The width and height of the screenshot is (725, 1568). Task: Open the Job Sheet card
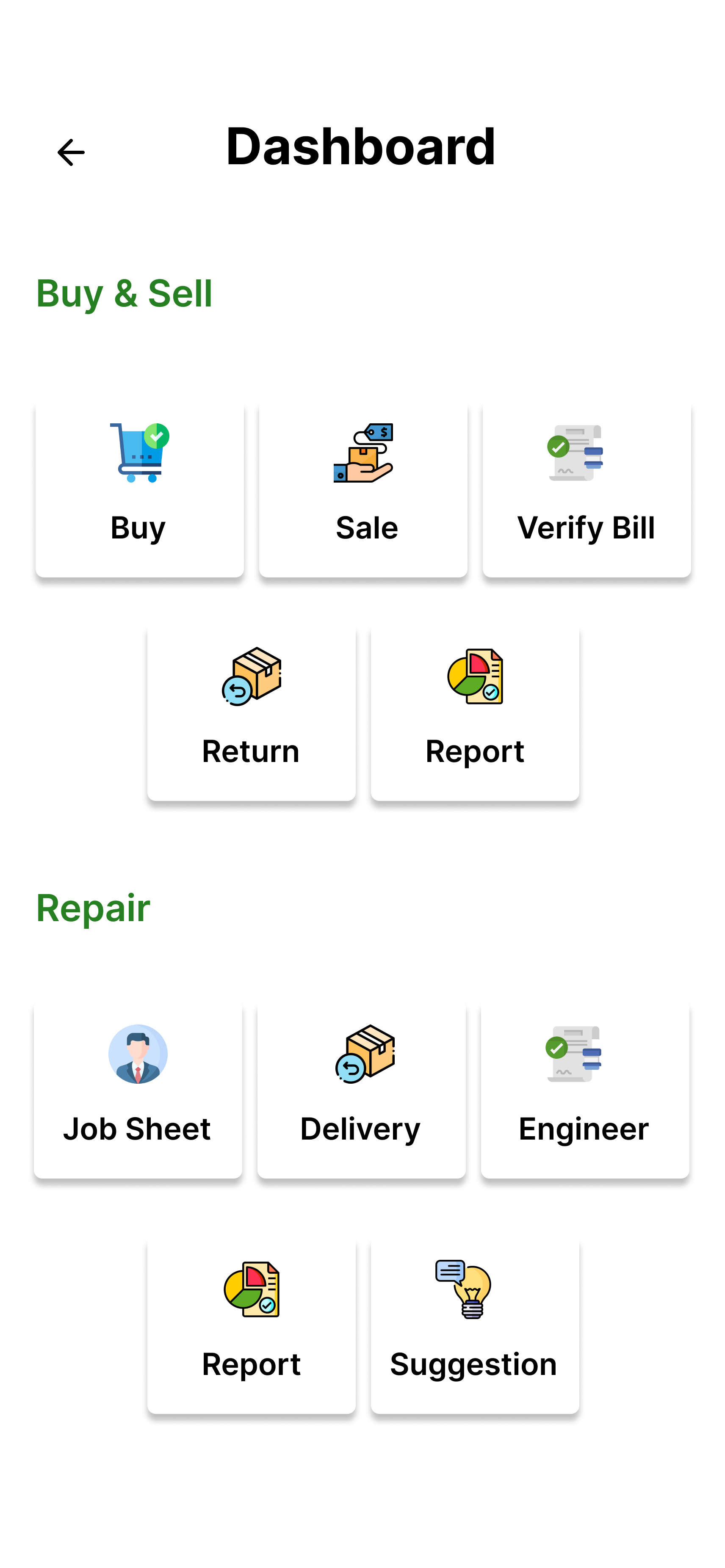138,1089
